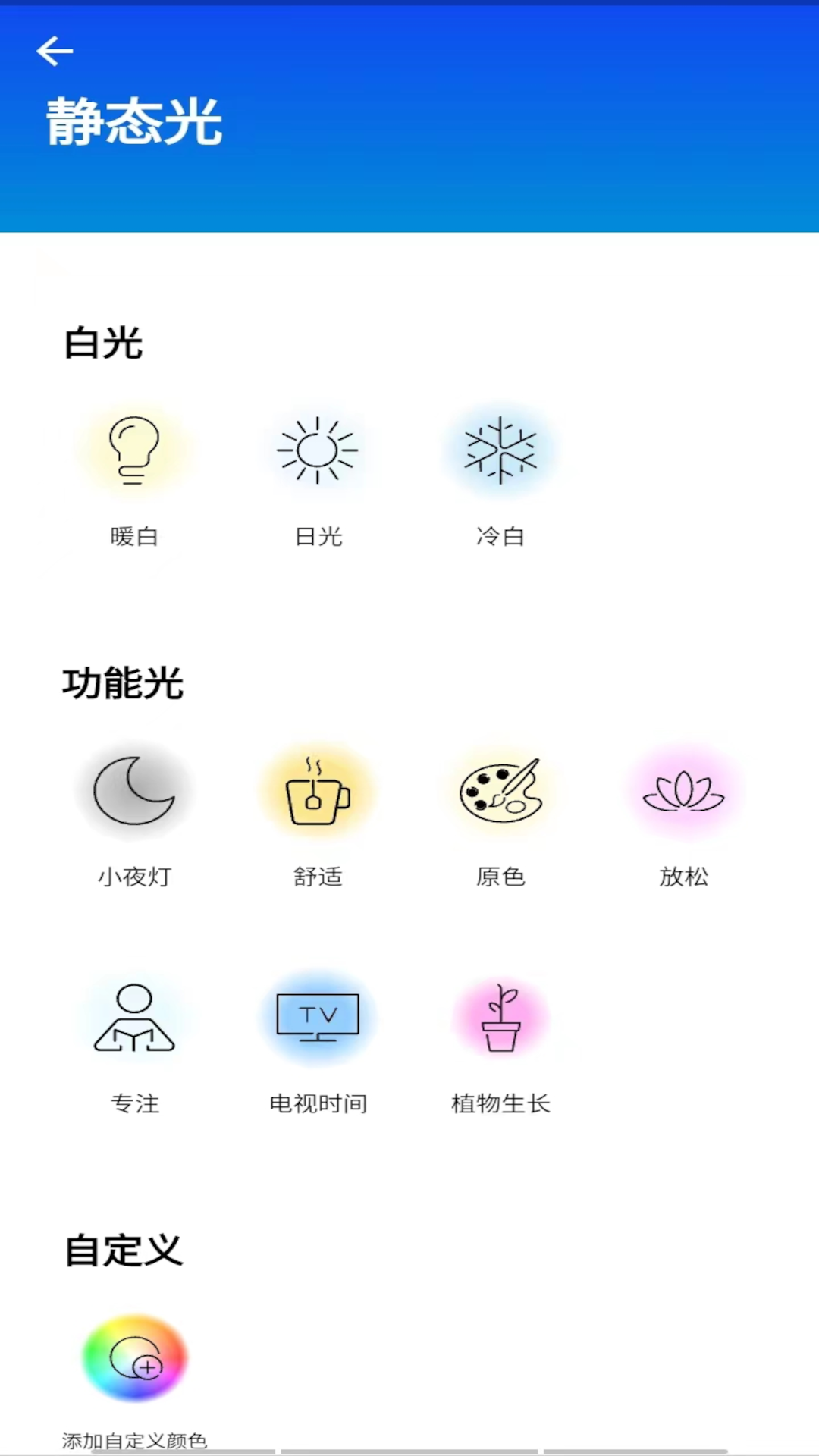
Task: Select the 舒适 tea cup icon
Action: [x=318, y=790]
